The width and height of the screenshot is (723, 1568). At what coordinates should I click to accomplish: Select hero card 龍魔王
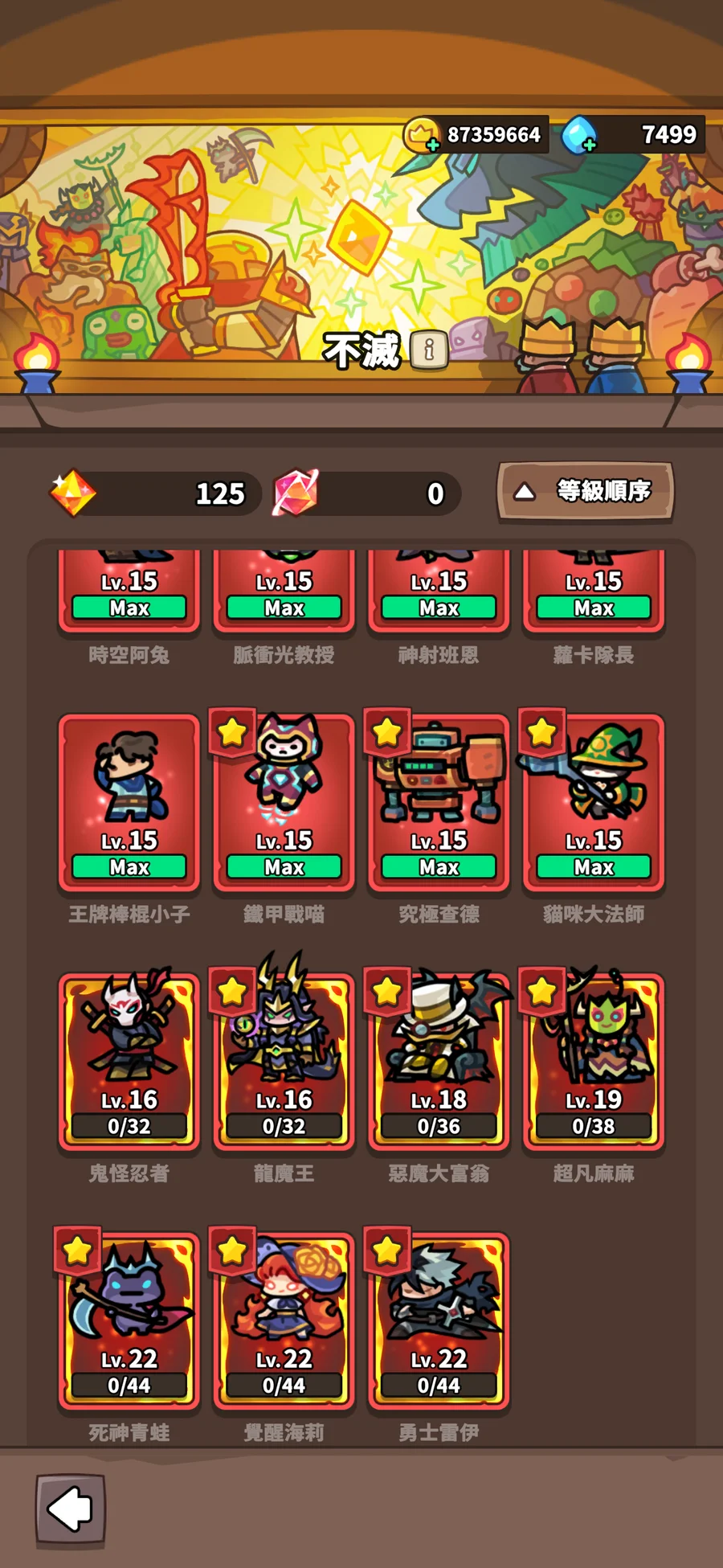[284, 1062]
